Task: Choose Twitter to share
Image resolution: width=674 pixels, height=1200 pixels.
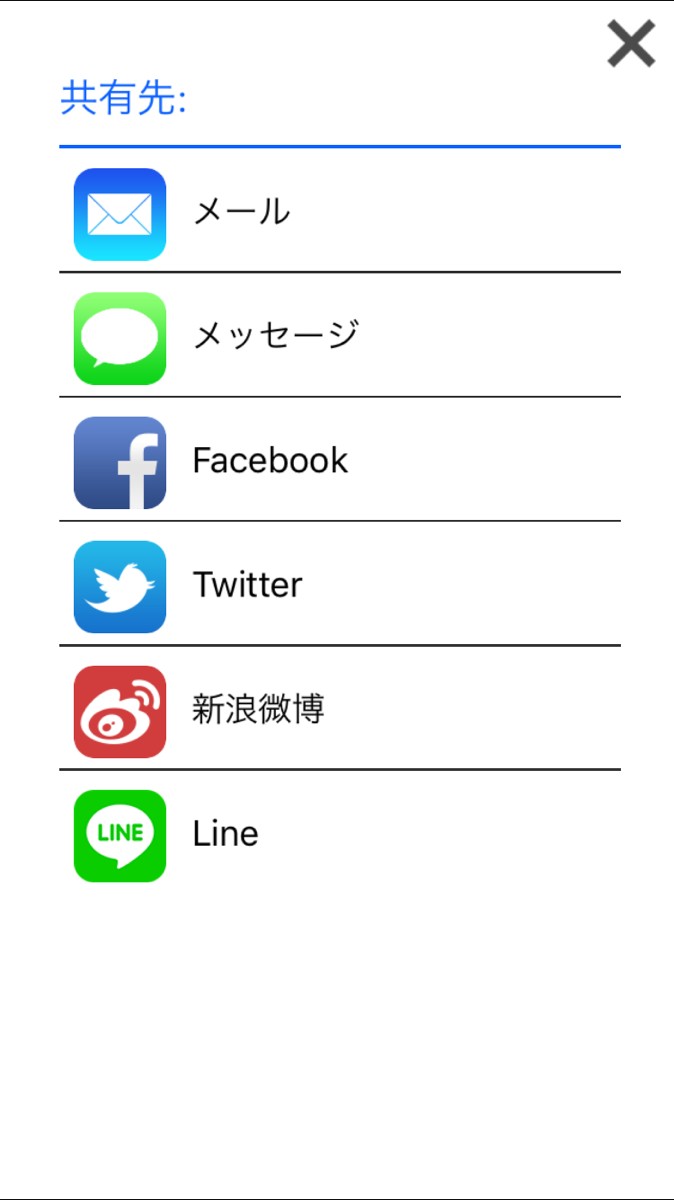Action: point(340,585)
